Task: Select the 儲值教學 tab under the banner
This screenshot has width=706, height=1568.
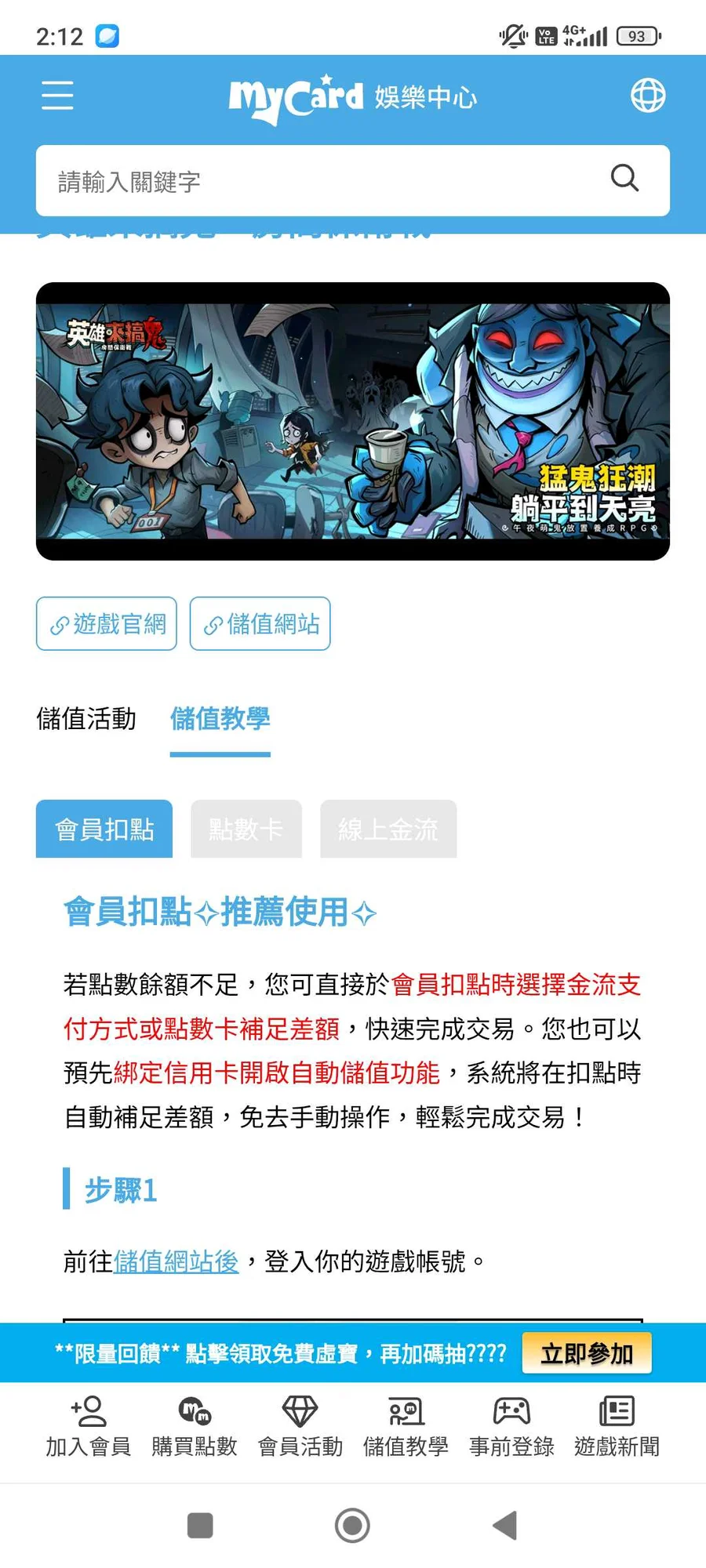Action: click(x=220, y=718)
